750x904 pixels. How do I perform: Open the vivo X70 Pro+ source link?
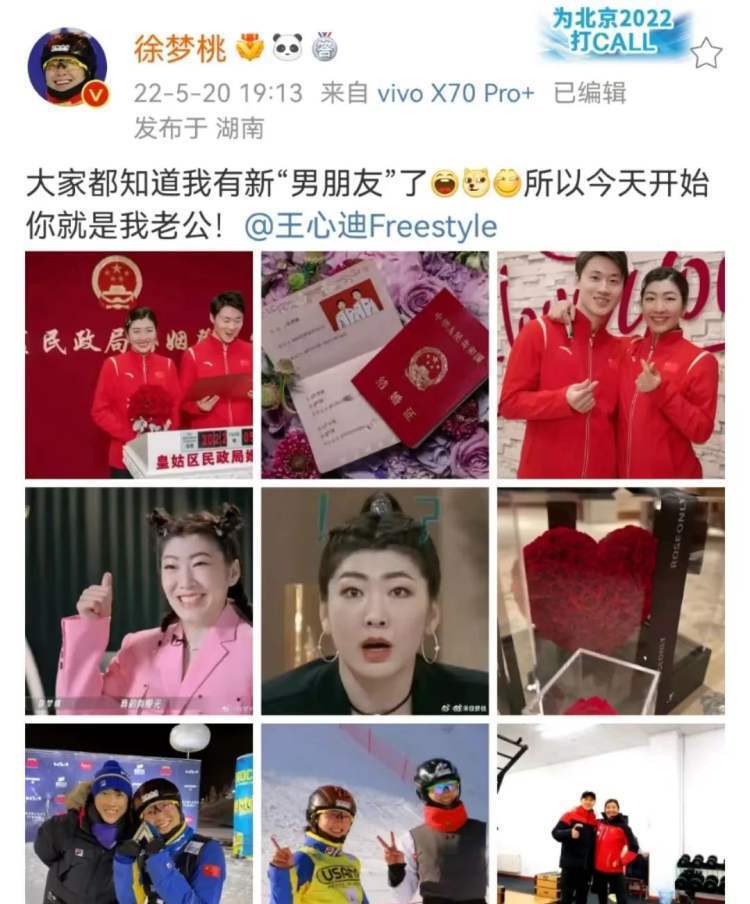pyautogui.click(x=455, y=93)
